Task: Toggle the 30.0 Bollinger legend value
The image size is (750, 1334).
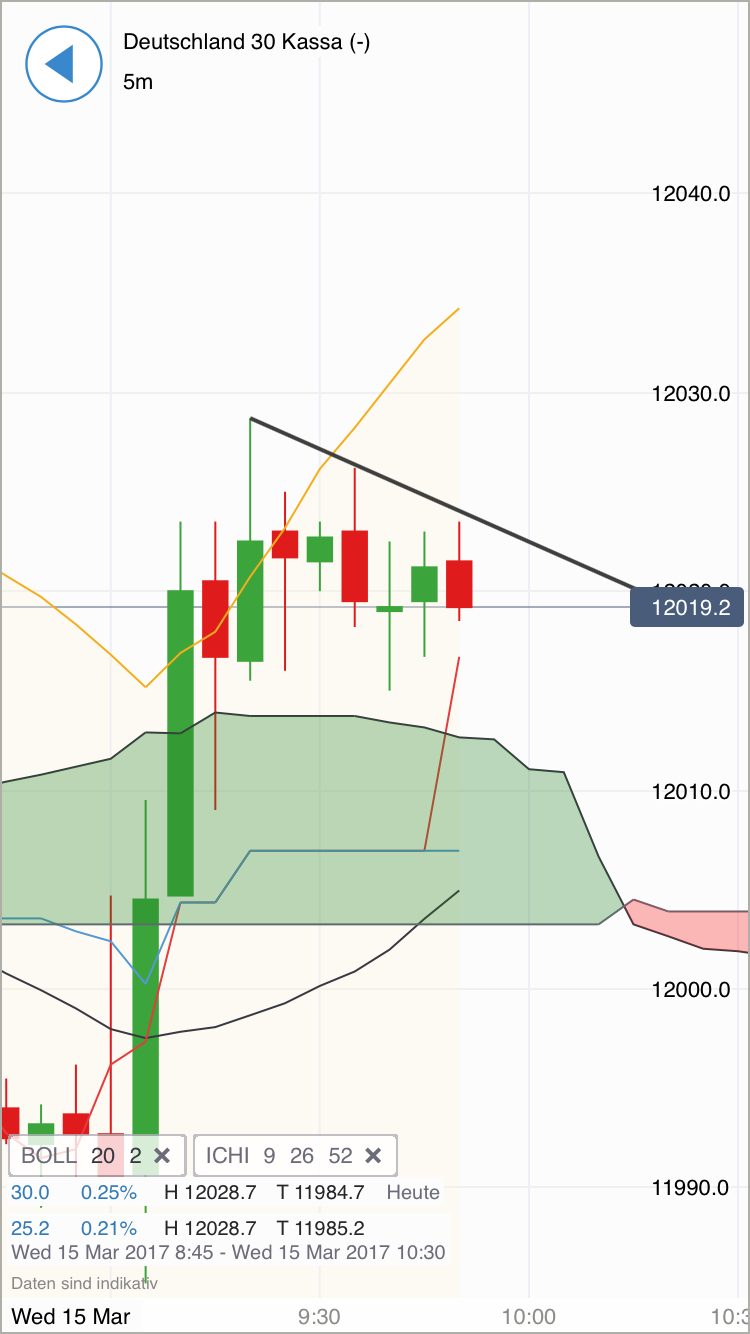Action: (30, 1192)
